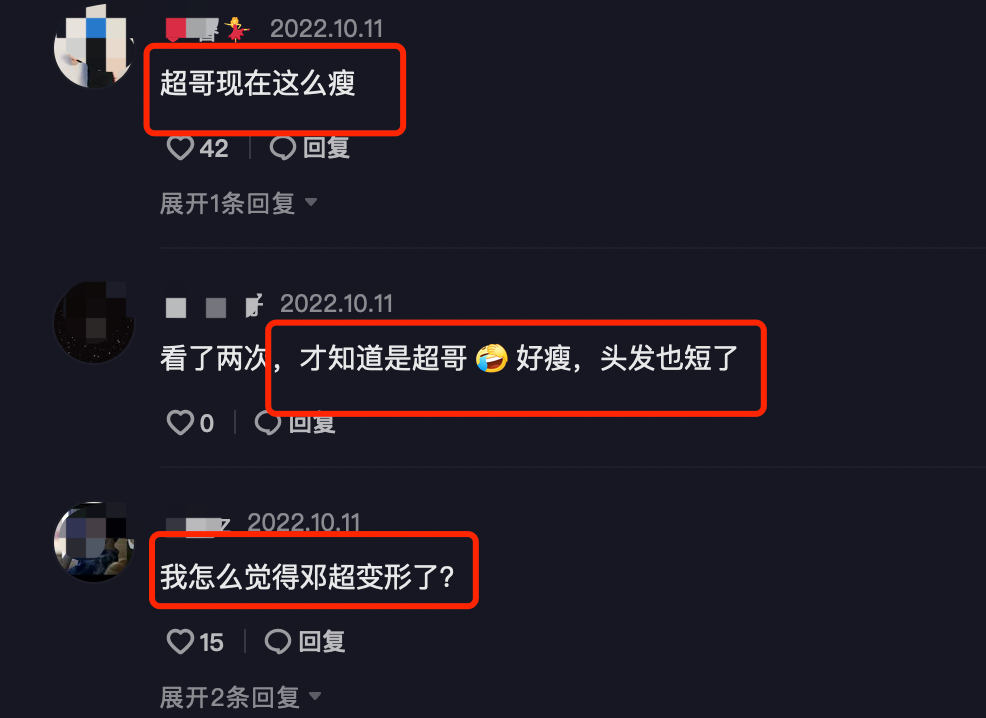Image resolution: width=986 pixels, height=718 pixels.
Task: Reply to the comment "超哥现在这么瘦"
Action: click(311, 148)
